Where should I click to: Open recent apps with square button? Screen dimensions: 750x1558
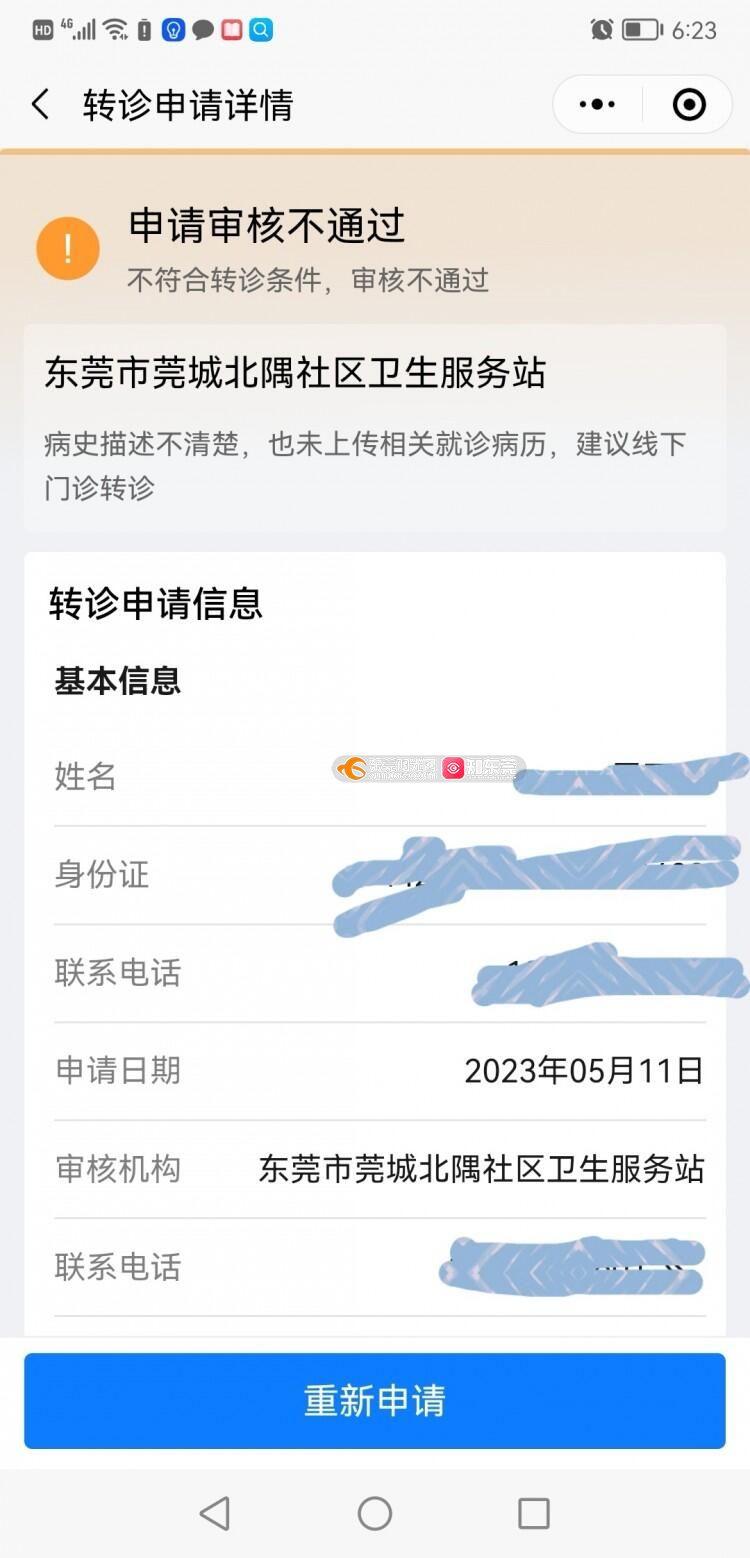tap(533, 1513)
